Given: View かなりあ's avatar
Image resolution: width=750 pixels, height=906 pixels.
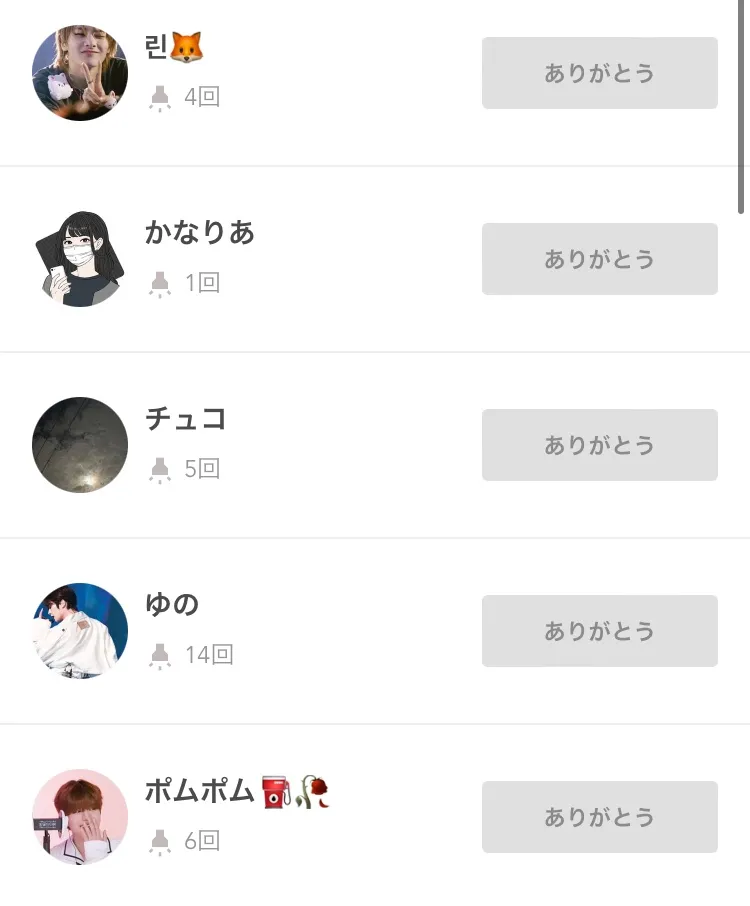Looking at the screenshot, I should (x=80, y=259).
